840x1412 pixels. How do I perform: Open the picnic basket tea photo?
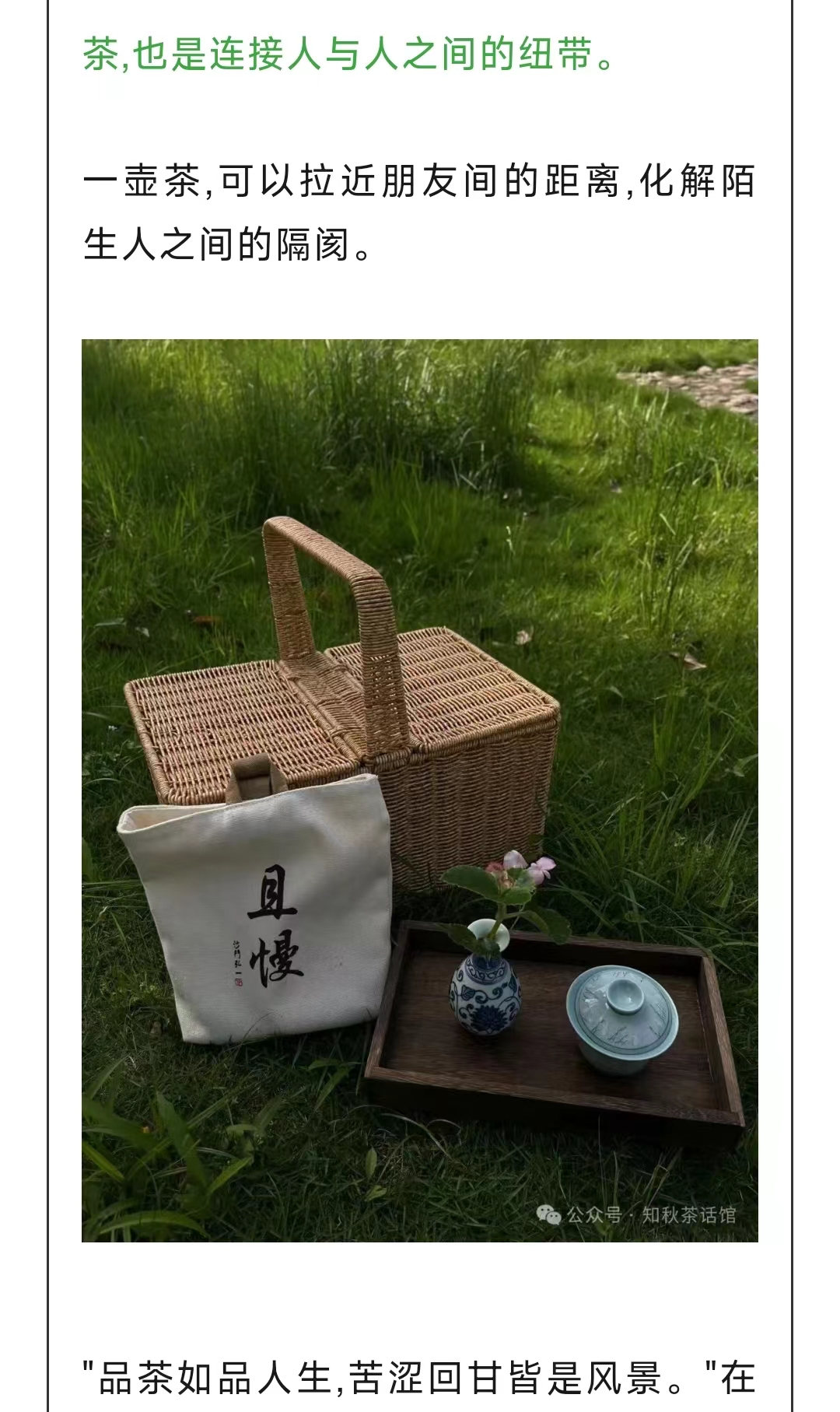coord(420,790)
